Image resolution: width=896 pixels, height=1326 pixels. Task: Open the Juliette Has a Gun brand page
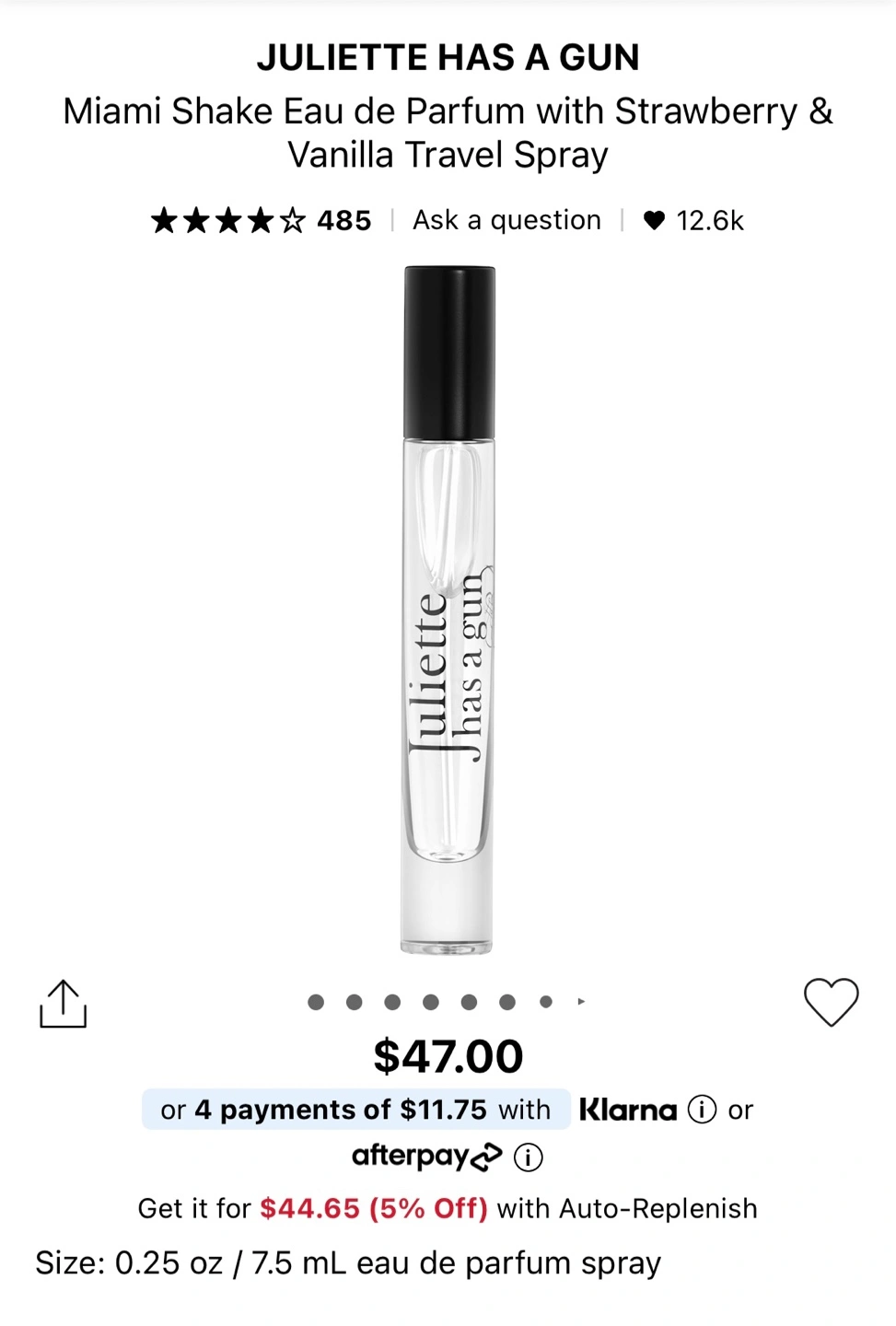[x=448, y=58]
